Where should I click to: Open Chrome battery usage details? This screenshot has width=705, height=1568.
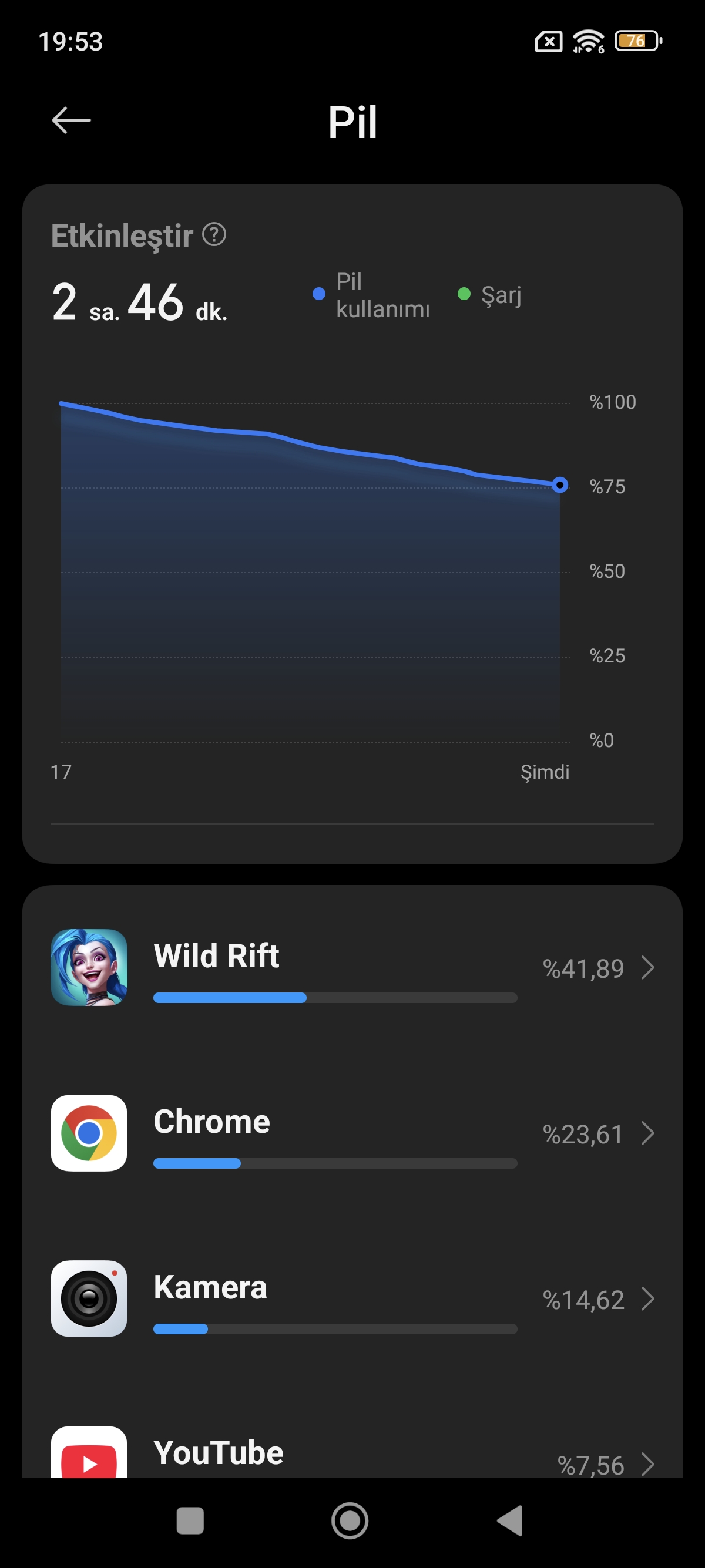[x=352, y=1133]
